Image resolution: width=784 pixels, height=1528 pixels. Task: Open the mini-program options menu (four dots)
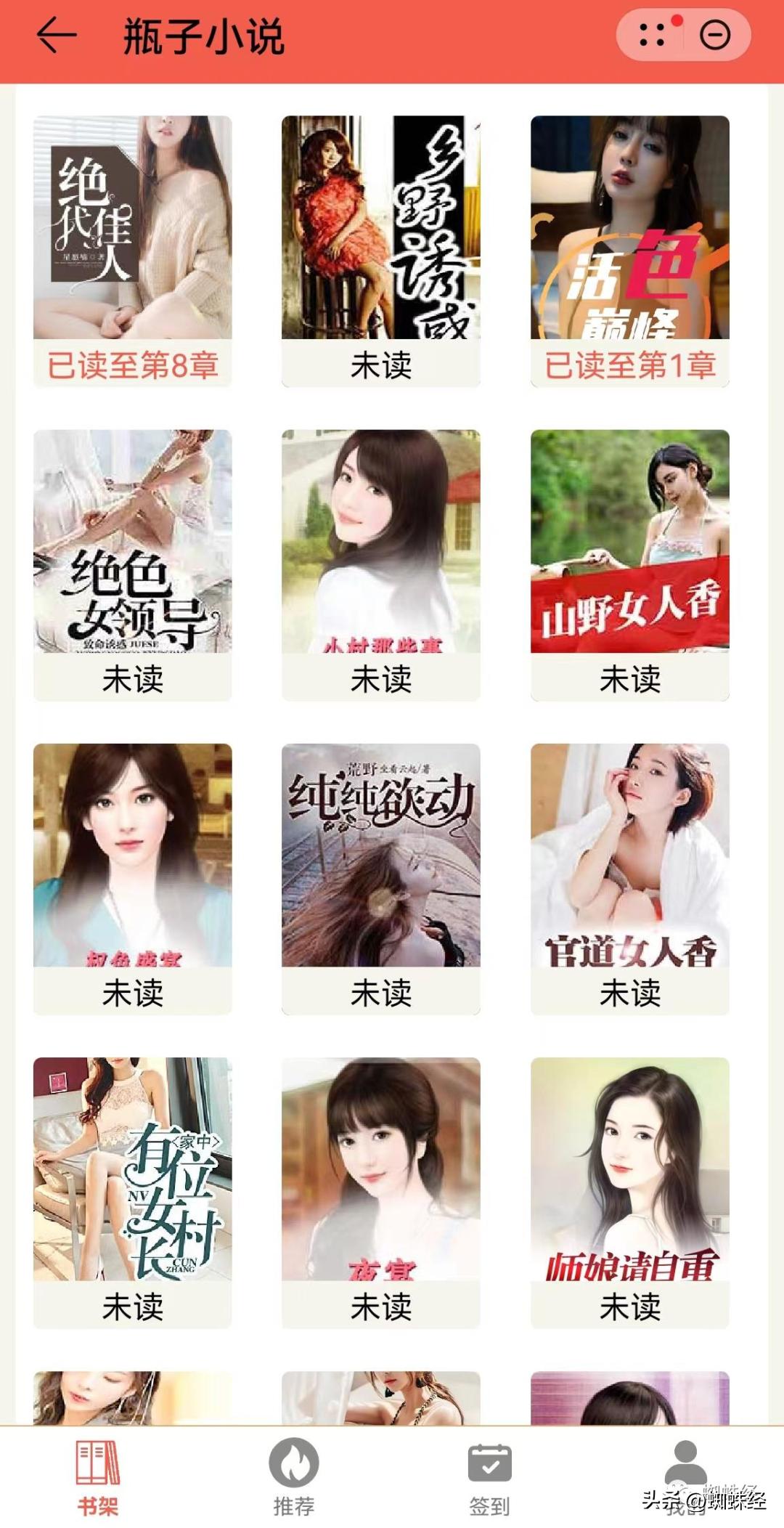[x=652, y=34]
